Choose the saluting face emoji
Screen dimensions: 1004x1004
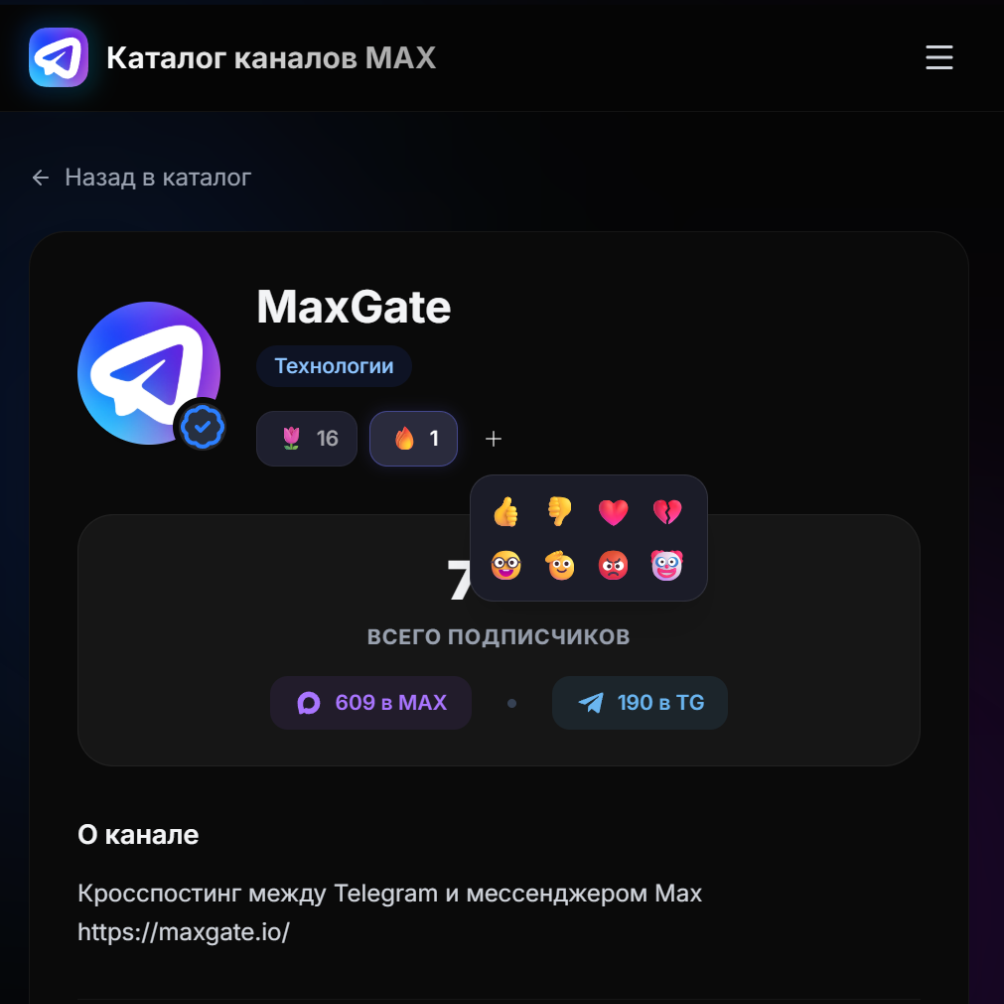coord(559,566)
